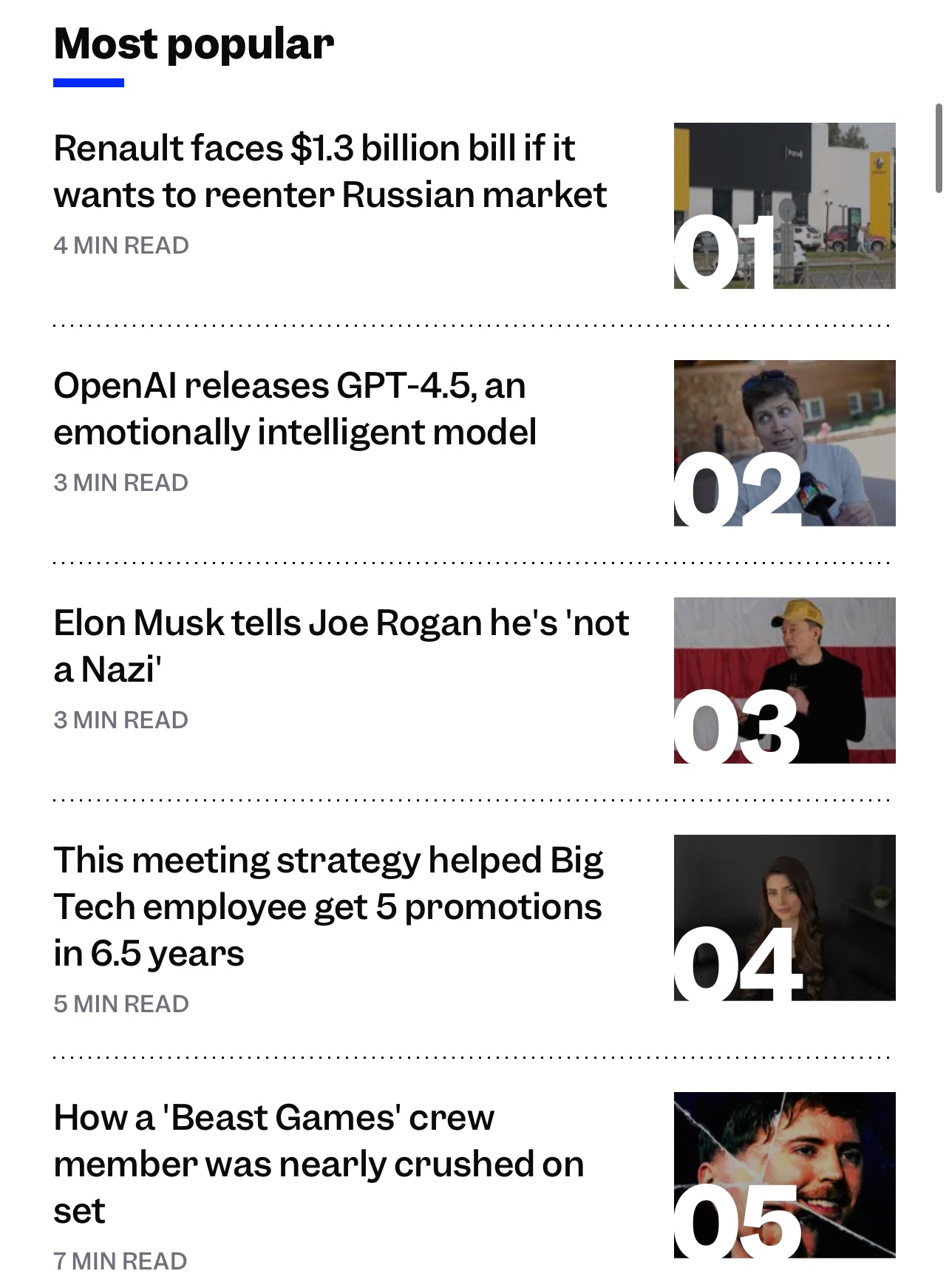Open the Big Tech meeting strategy article
The height and width of the screenshot is (1288, 949).
click(328, 906)
